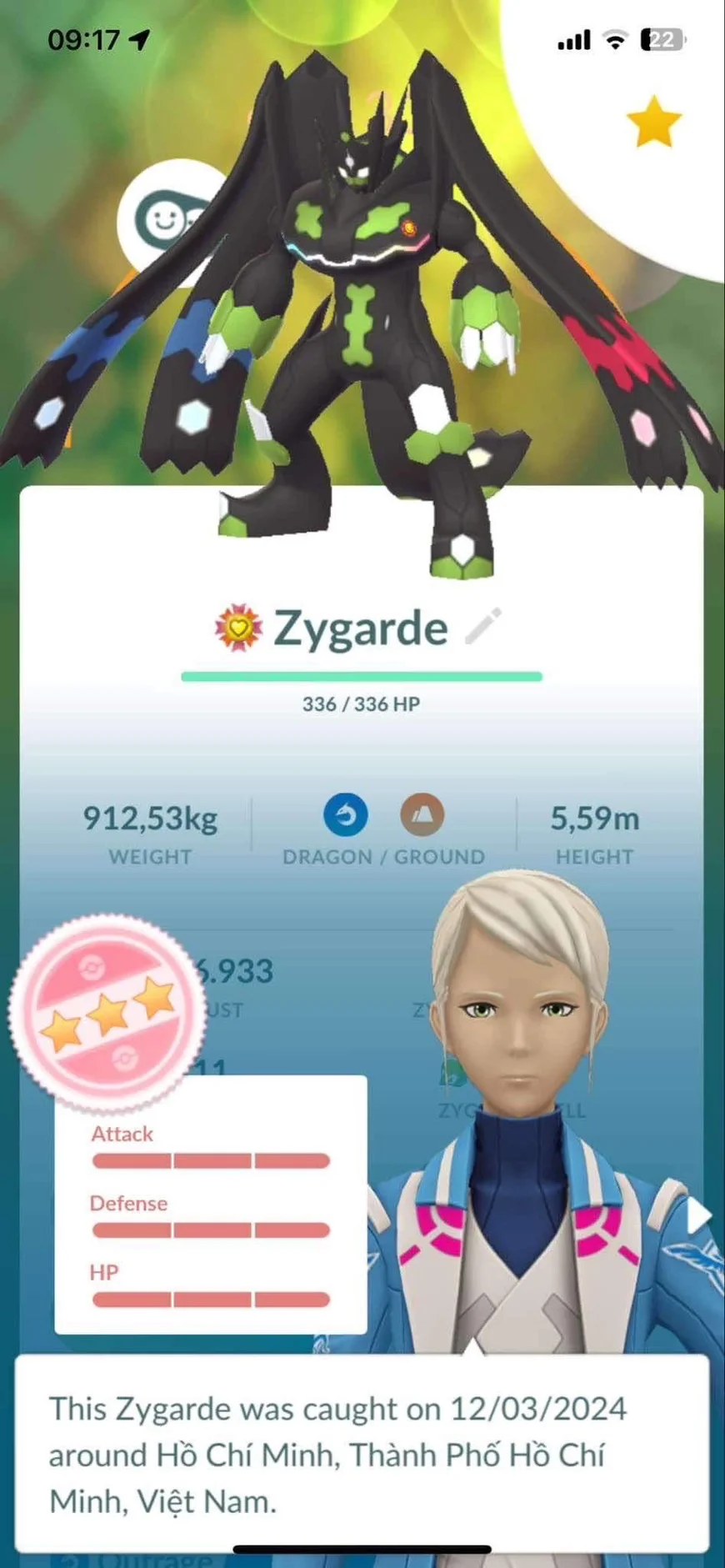725x1568 pixels.
Task: Toggle the favorite star for Zygarde
Action: click(654, 122)
